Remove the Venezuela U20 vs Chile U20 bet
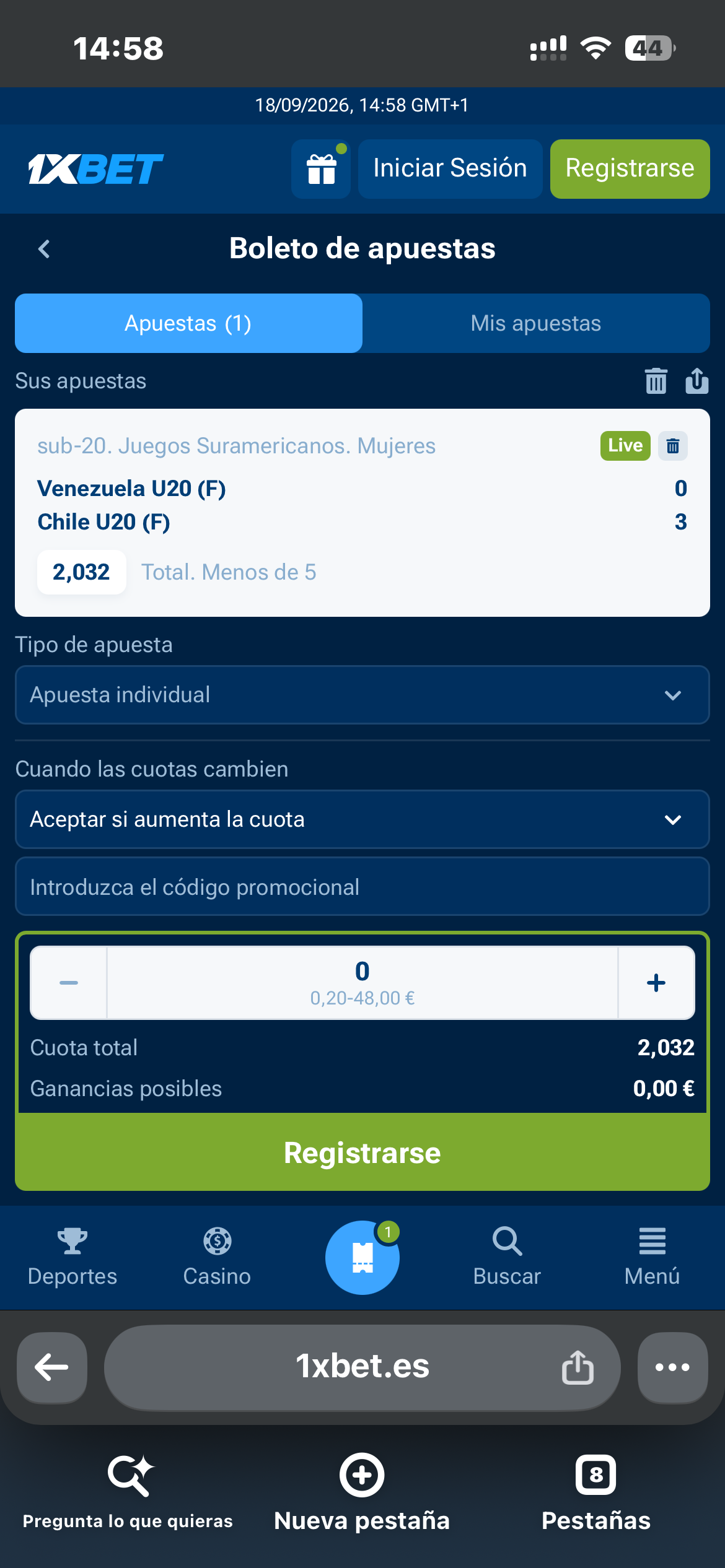 tap(673, 446)
